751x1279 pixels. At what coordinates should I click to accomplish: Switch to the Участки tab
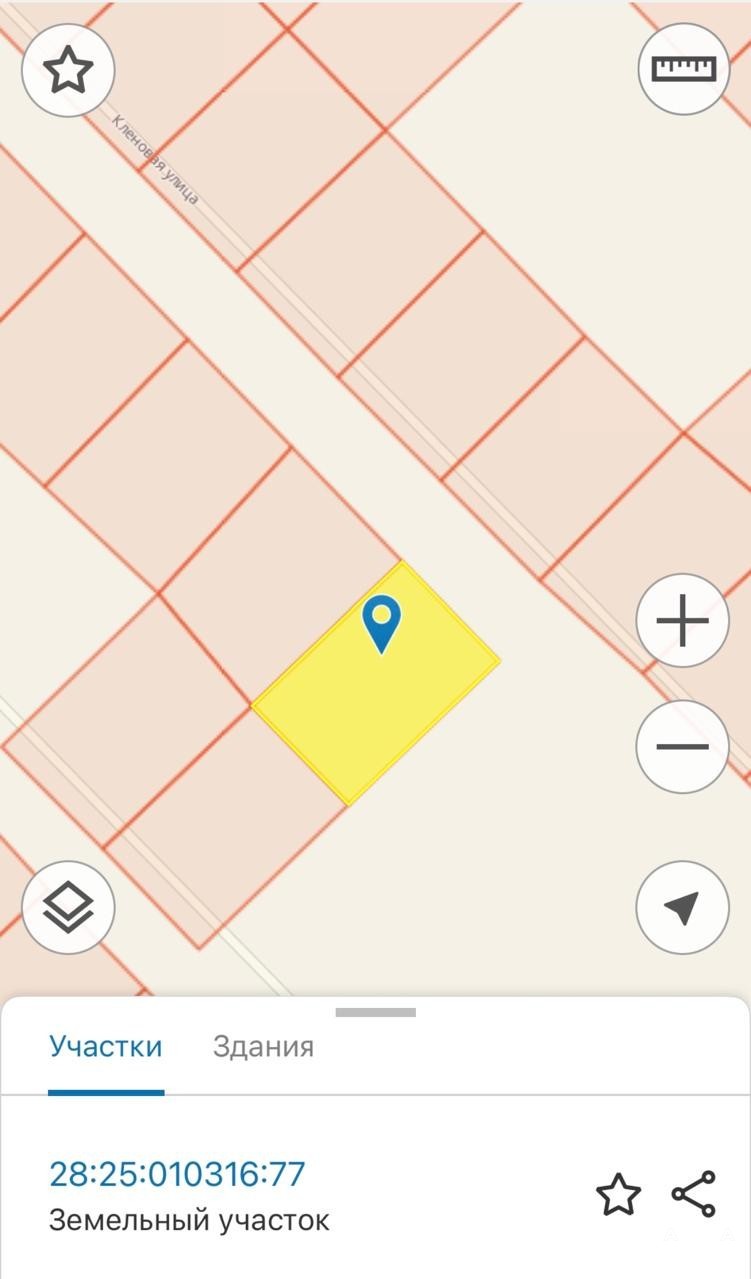click(x=106, y=1047)
